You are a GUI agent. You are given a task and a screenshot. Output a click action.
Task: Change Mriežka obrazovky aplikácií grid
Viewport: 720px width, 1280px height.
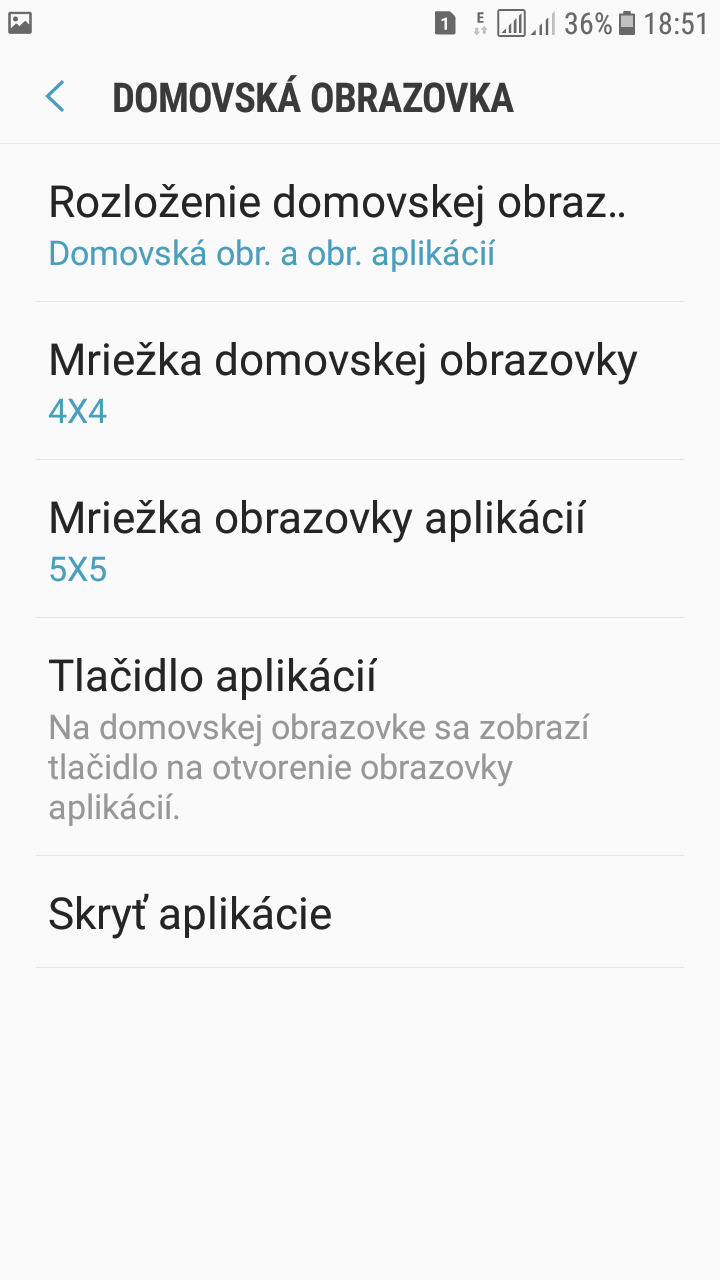click(360, 539)
